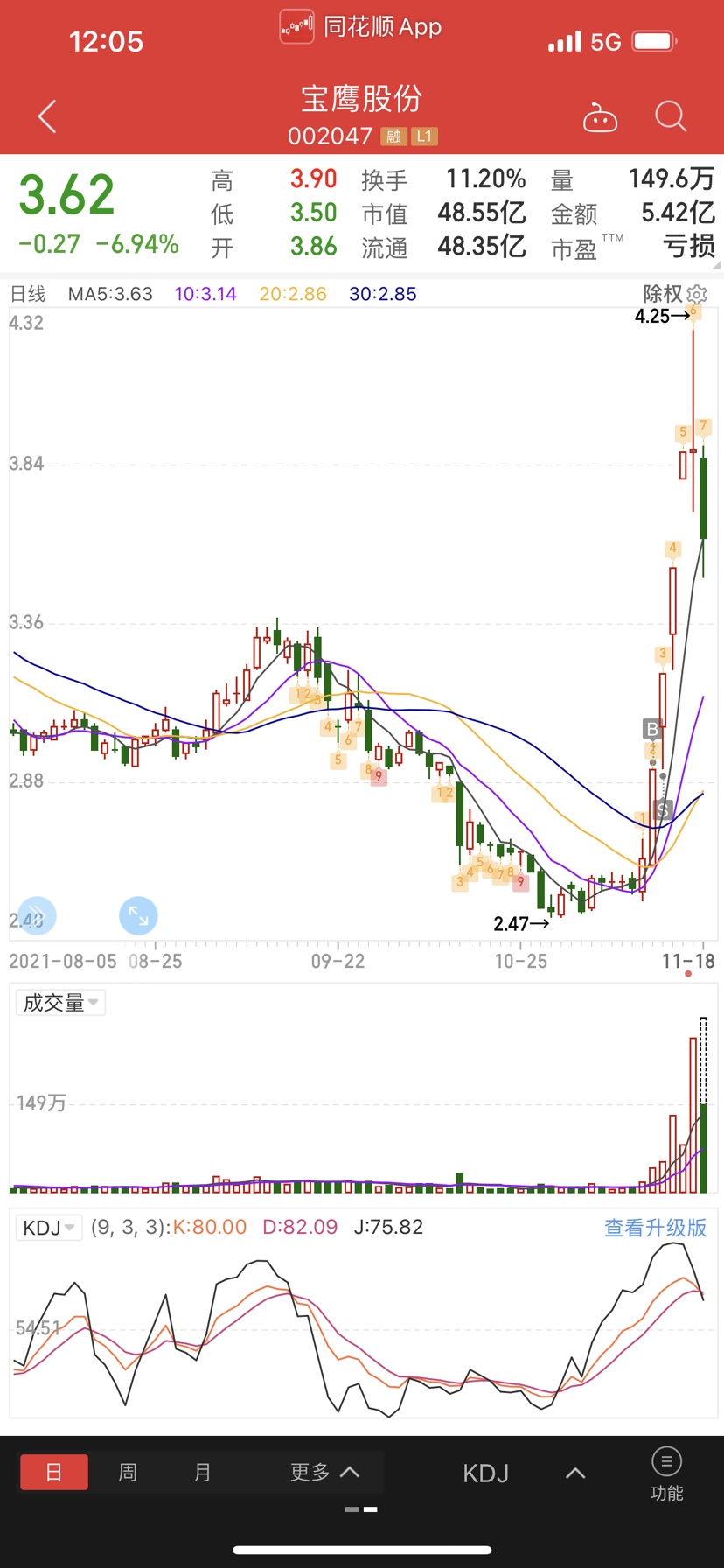Open the 功能 functions menu

tap(666, 1474)
